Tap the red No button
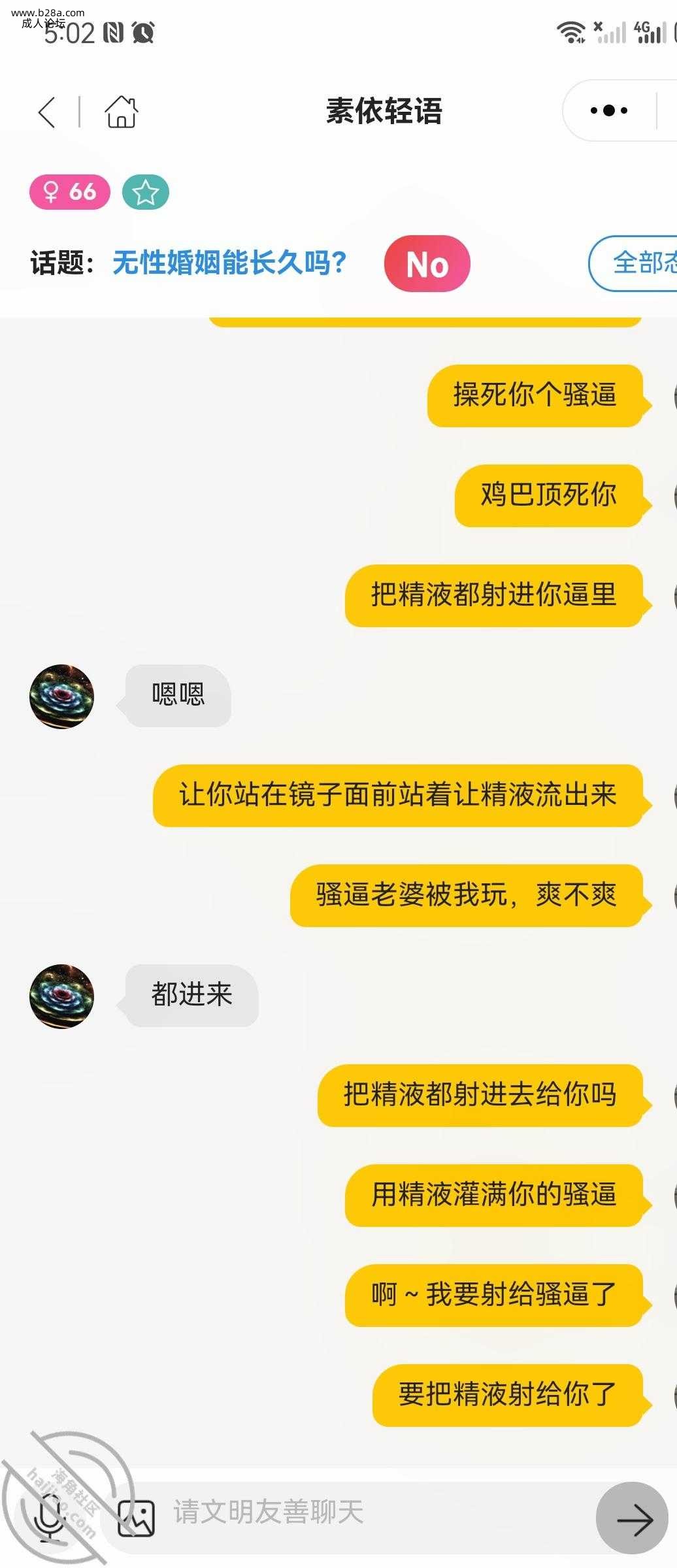 [427, 264]
